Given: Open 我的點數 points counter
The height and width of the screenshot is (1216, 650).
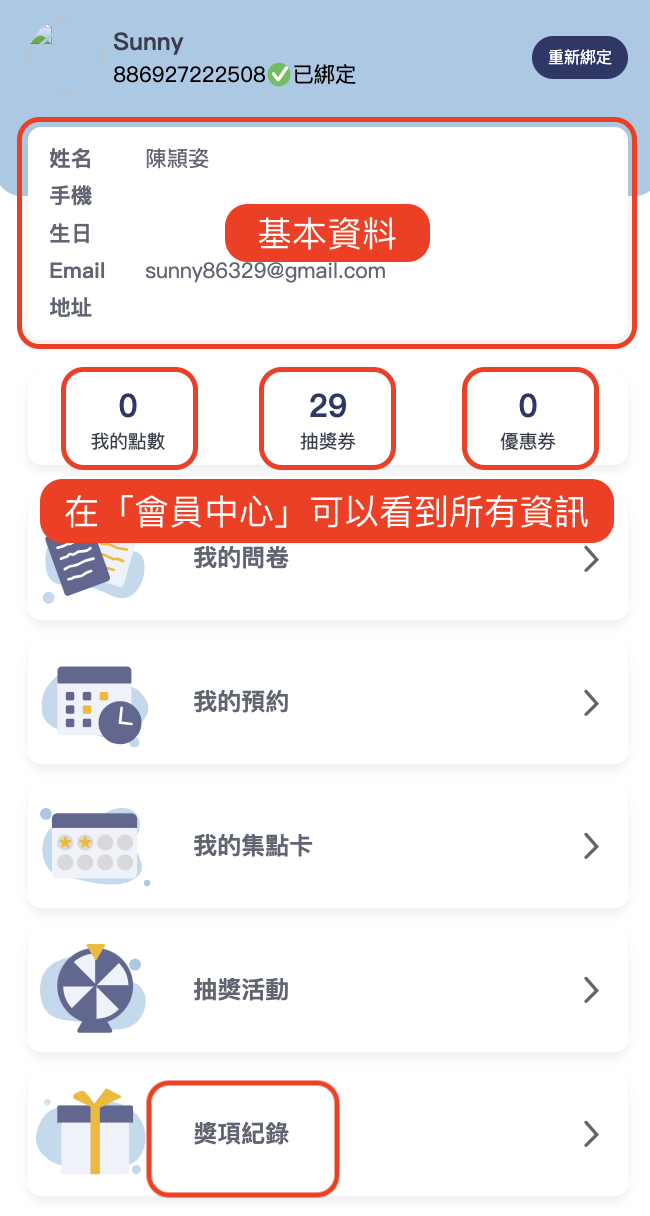Looking at the screenshot, I should pos(128,418).
